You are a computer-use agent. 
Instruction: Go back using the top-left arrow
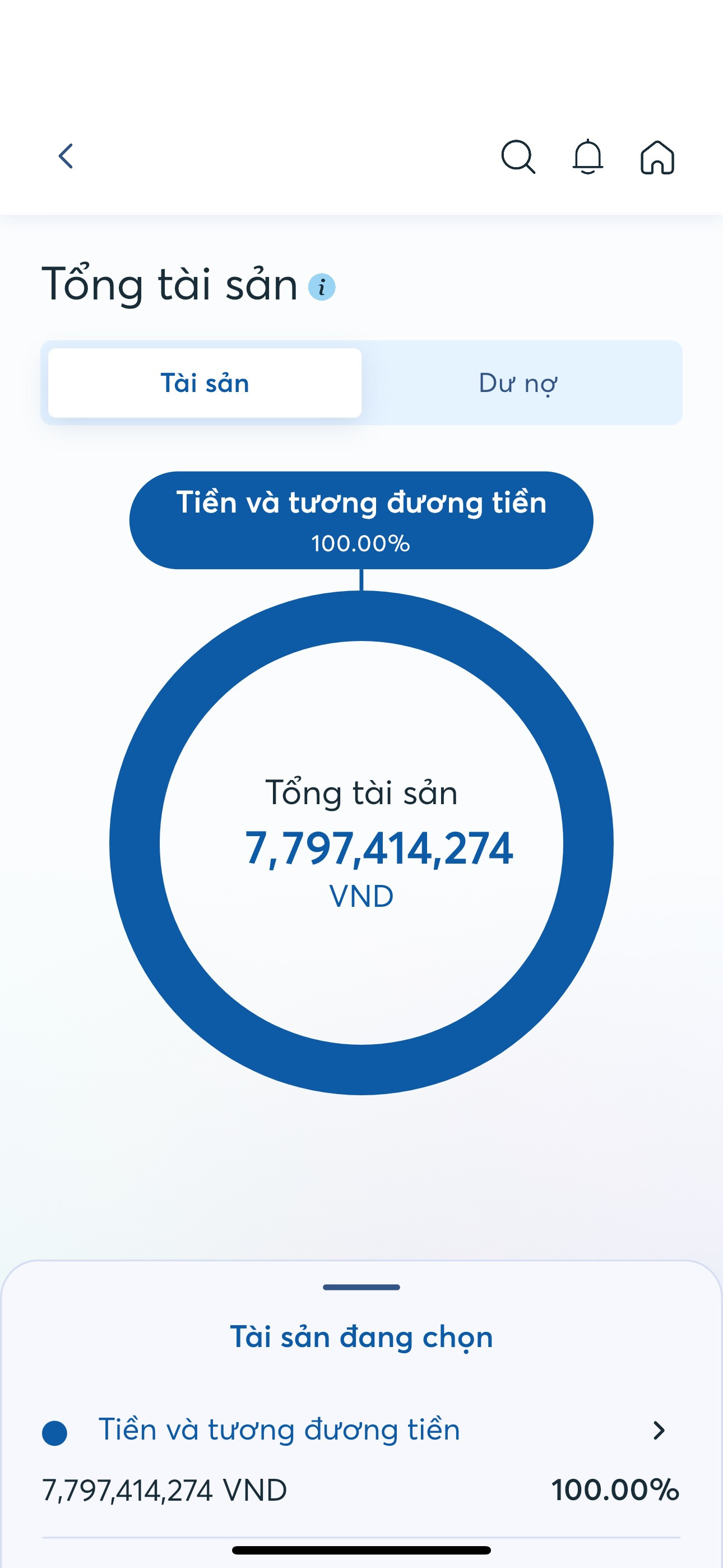(66, 156)
